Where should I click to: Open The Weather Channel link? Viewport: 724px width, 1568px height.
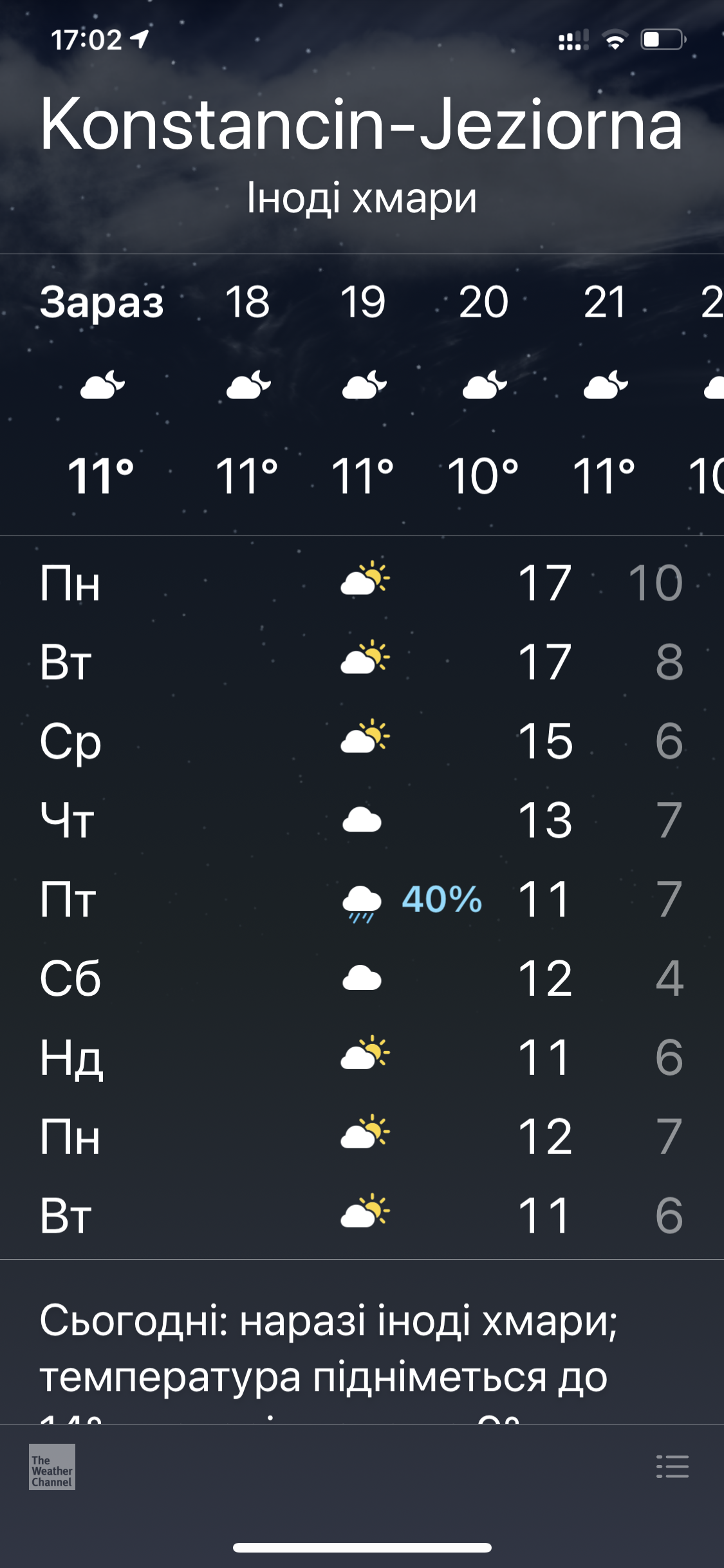[52, 1466]
